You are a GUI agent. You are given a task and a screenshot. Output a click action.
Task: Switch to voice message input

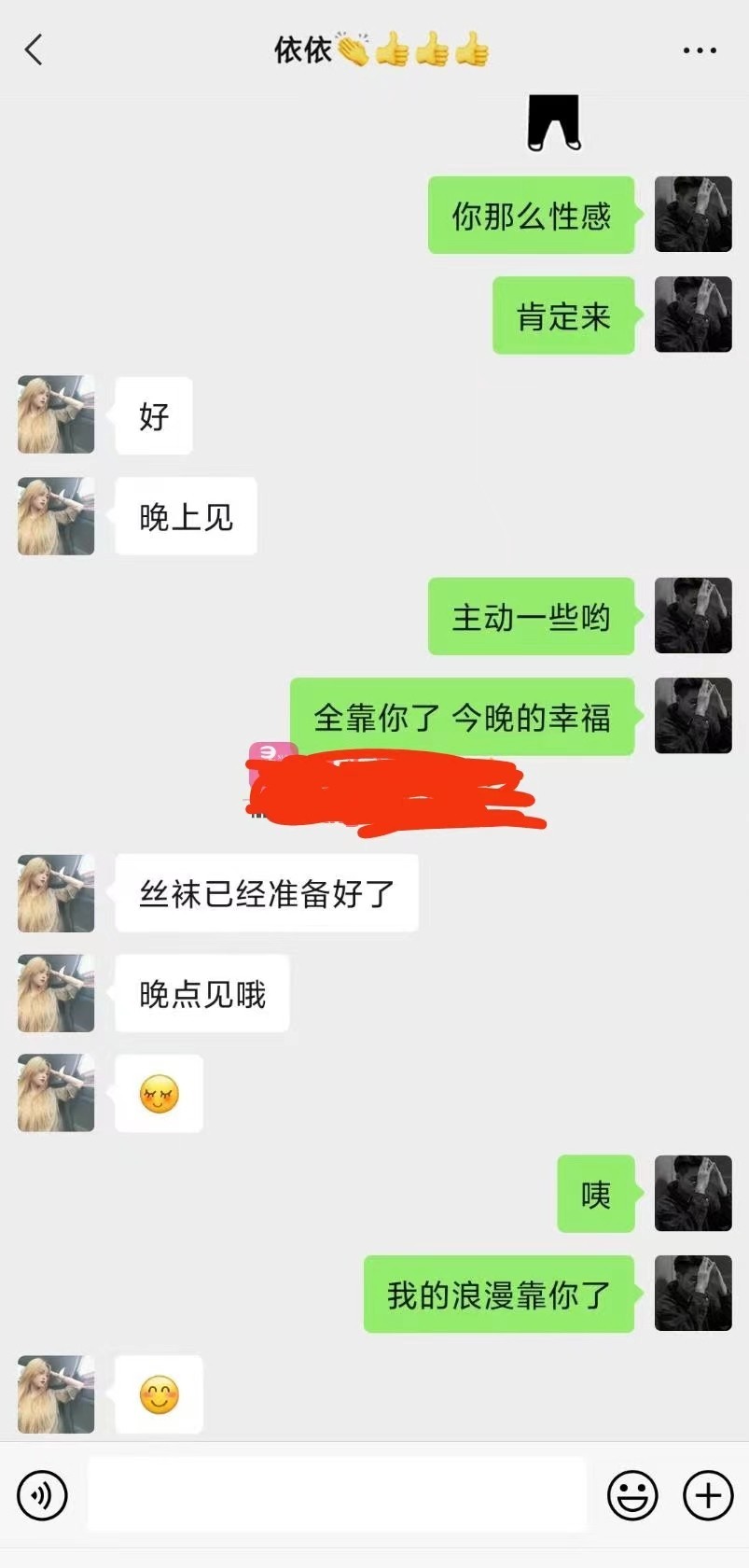coord(42,1495)
